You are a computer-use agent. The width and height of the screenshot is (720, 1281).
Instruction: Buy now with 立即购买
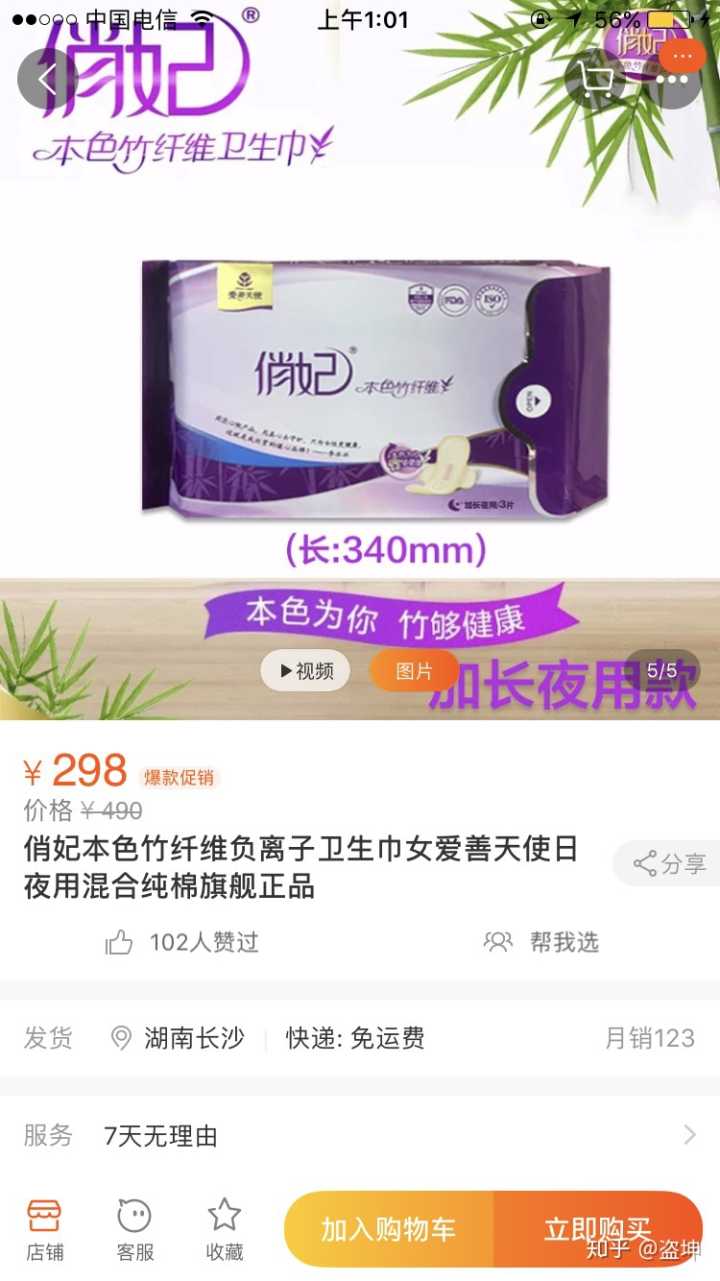[x=598, y=1229]
